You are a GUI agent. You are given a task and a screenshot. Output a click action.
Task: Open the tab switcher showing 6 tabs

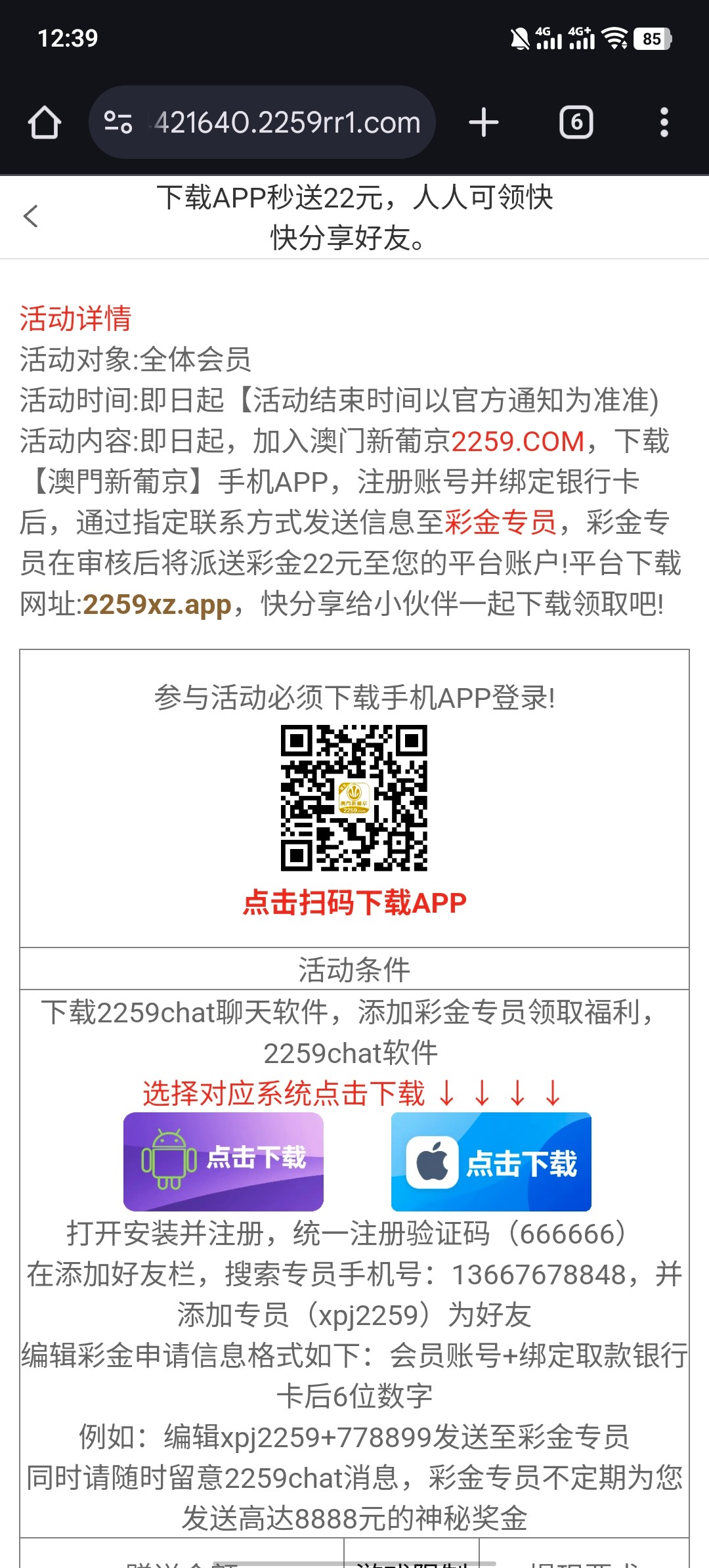[x=576, y=123]
